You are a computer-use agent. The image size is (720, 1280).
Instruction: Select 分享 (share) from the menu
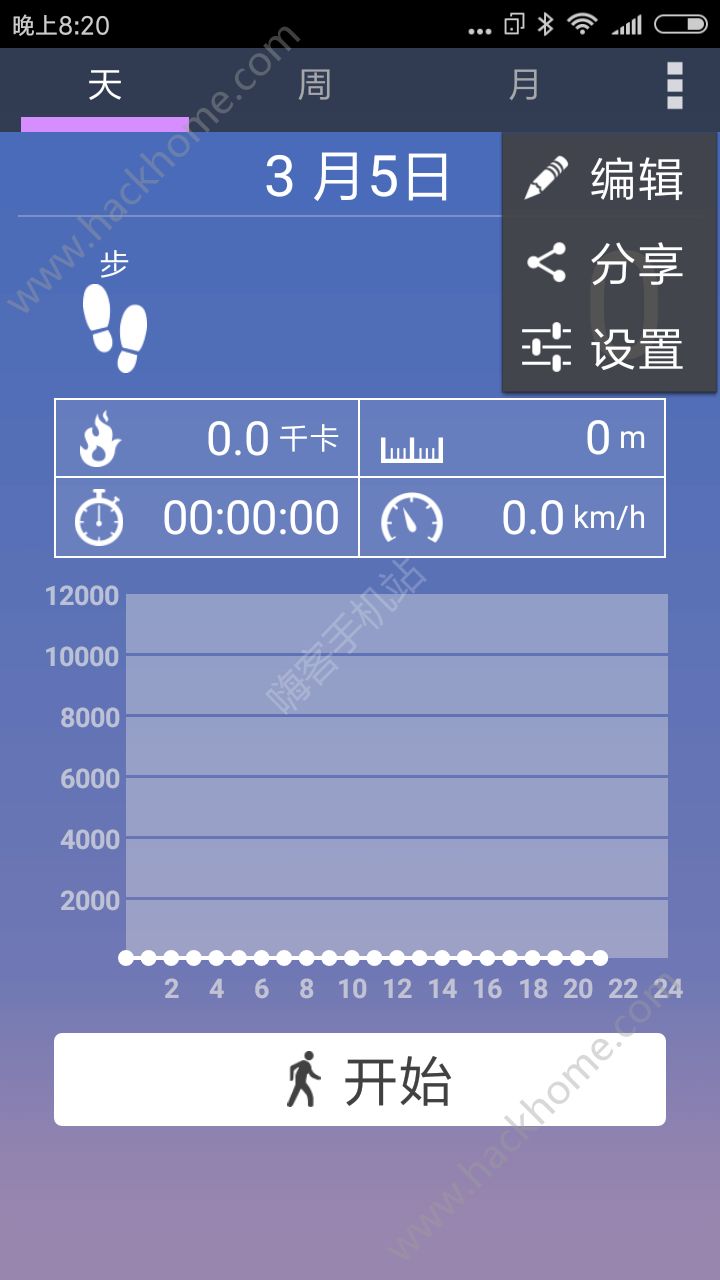click(608, 264)
